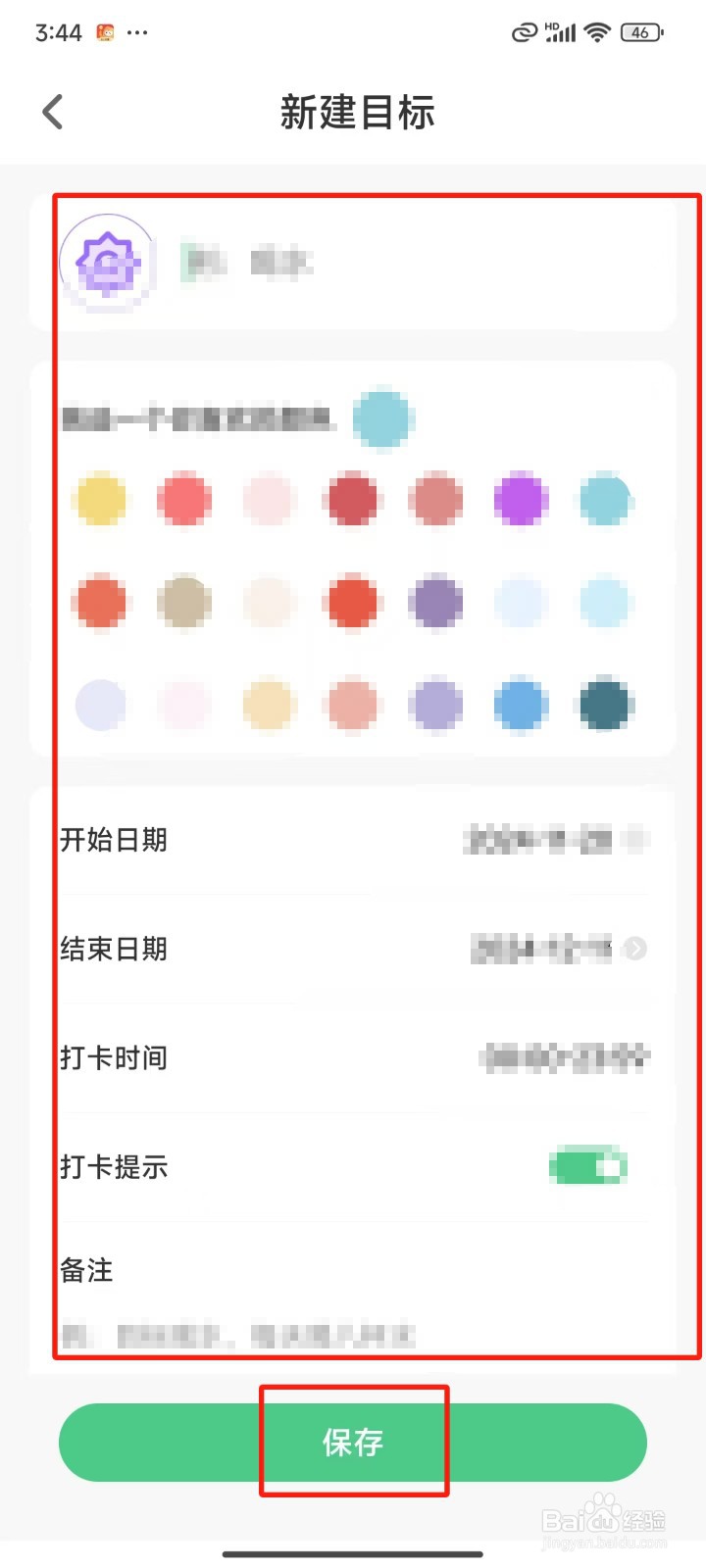Click the Wi-Fi status bar icon
Viewport: 706px width, 1568px height.
pyautogui.click(x=596, y=31)
